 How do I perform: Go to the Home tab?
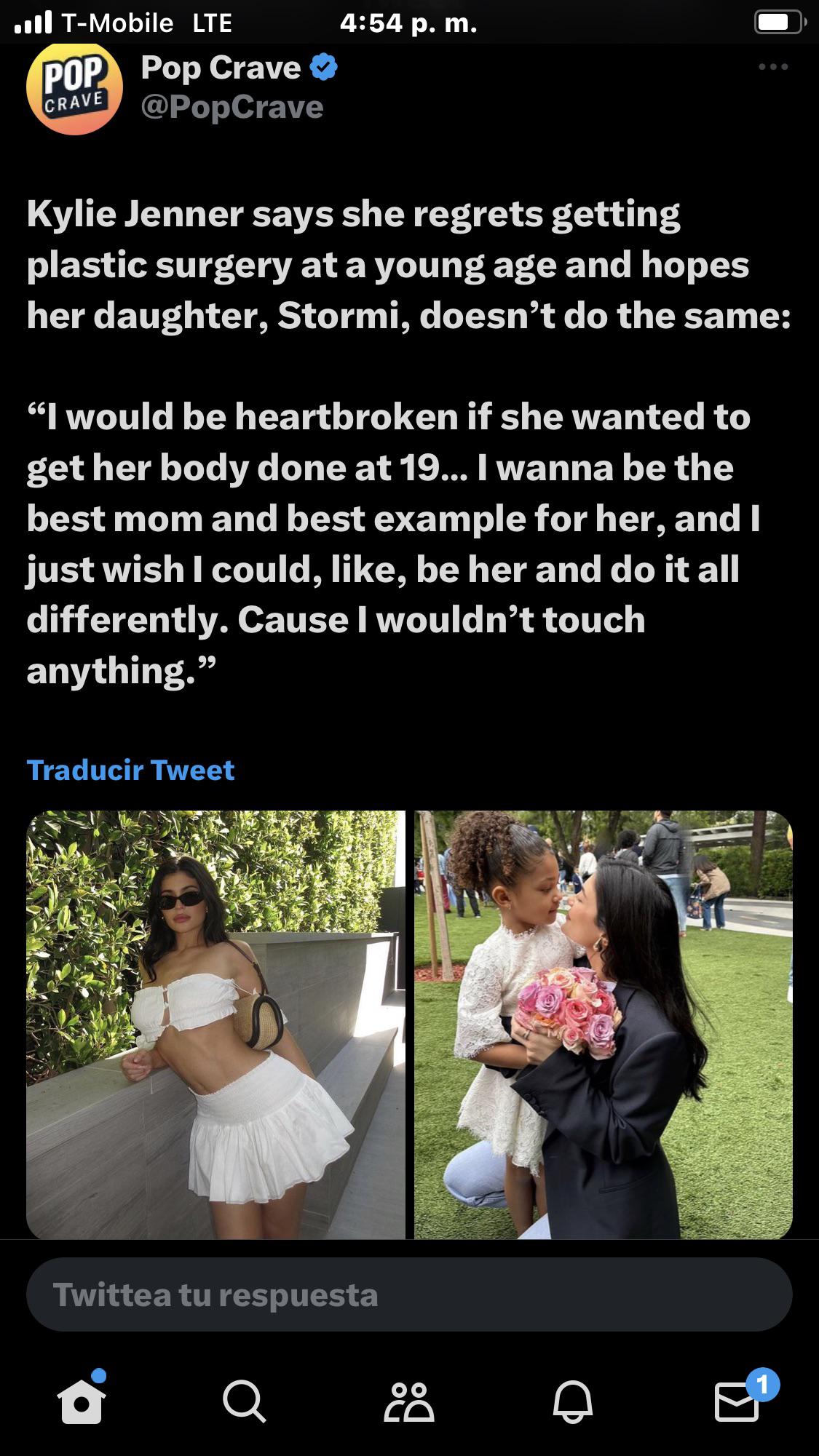[x=82, y=1401]
